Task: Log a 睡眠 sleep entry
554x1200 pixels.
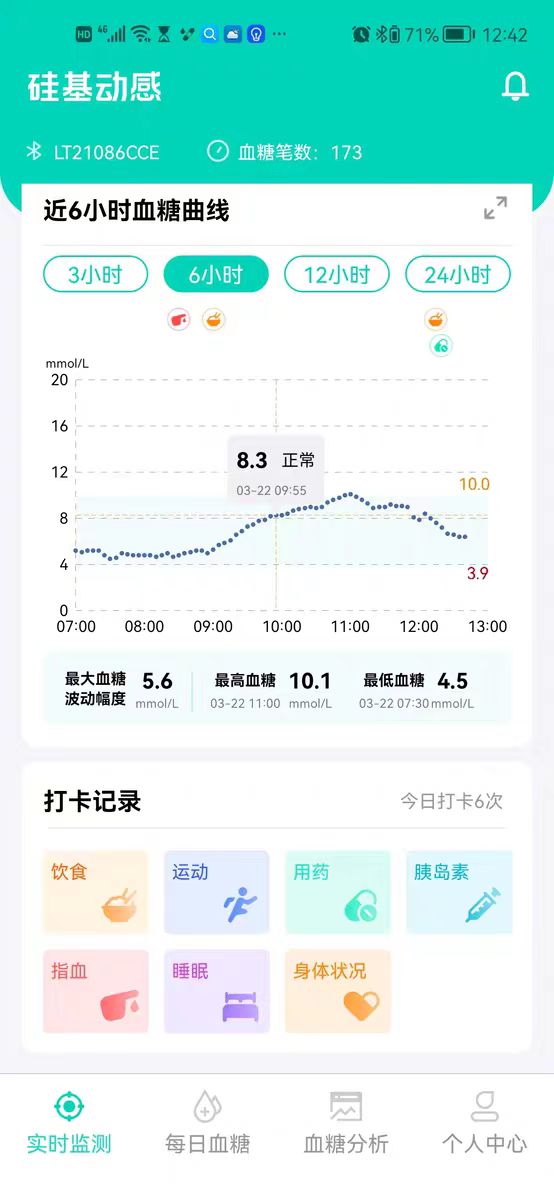Action: click(x=217, y=991)
